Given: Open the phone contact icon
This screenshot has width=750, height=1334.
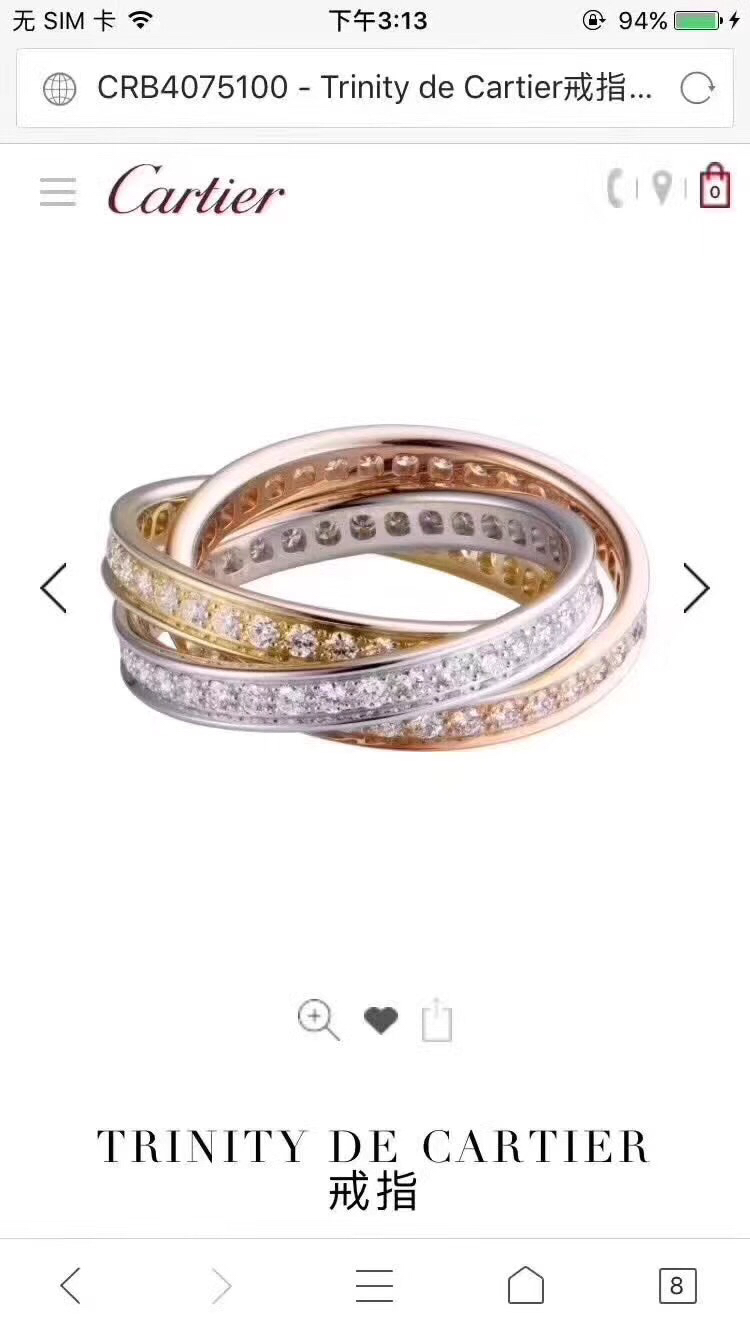Looking at the screenshot, I should click(x=617, y=188).
